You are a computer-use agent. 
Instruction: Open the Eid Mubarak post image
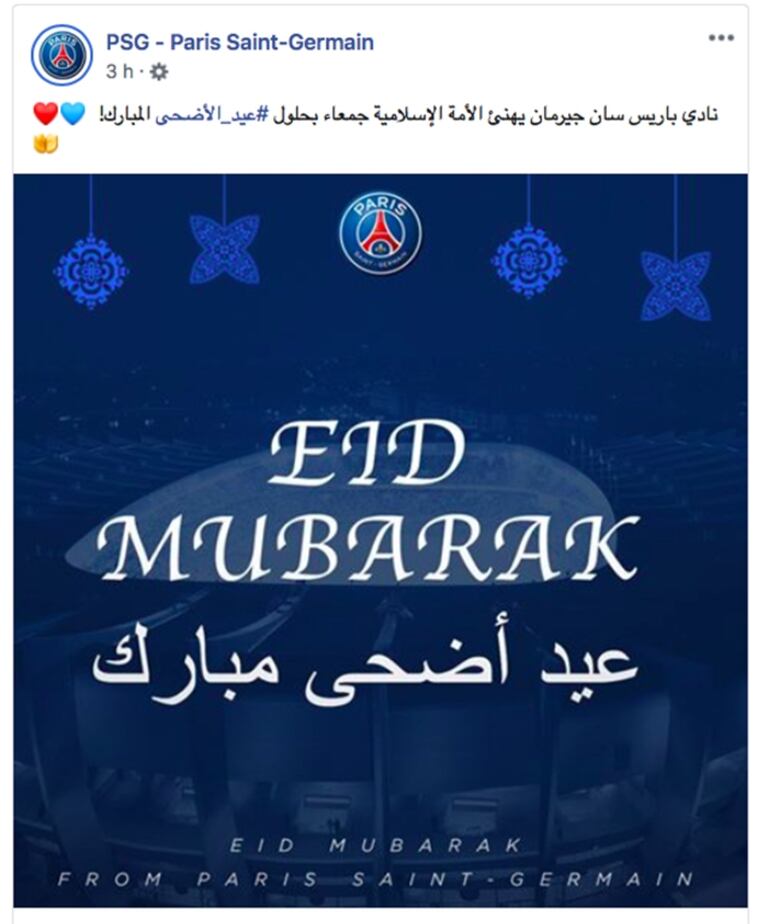380,540
